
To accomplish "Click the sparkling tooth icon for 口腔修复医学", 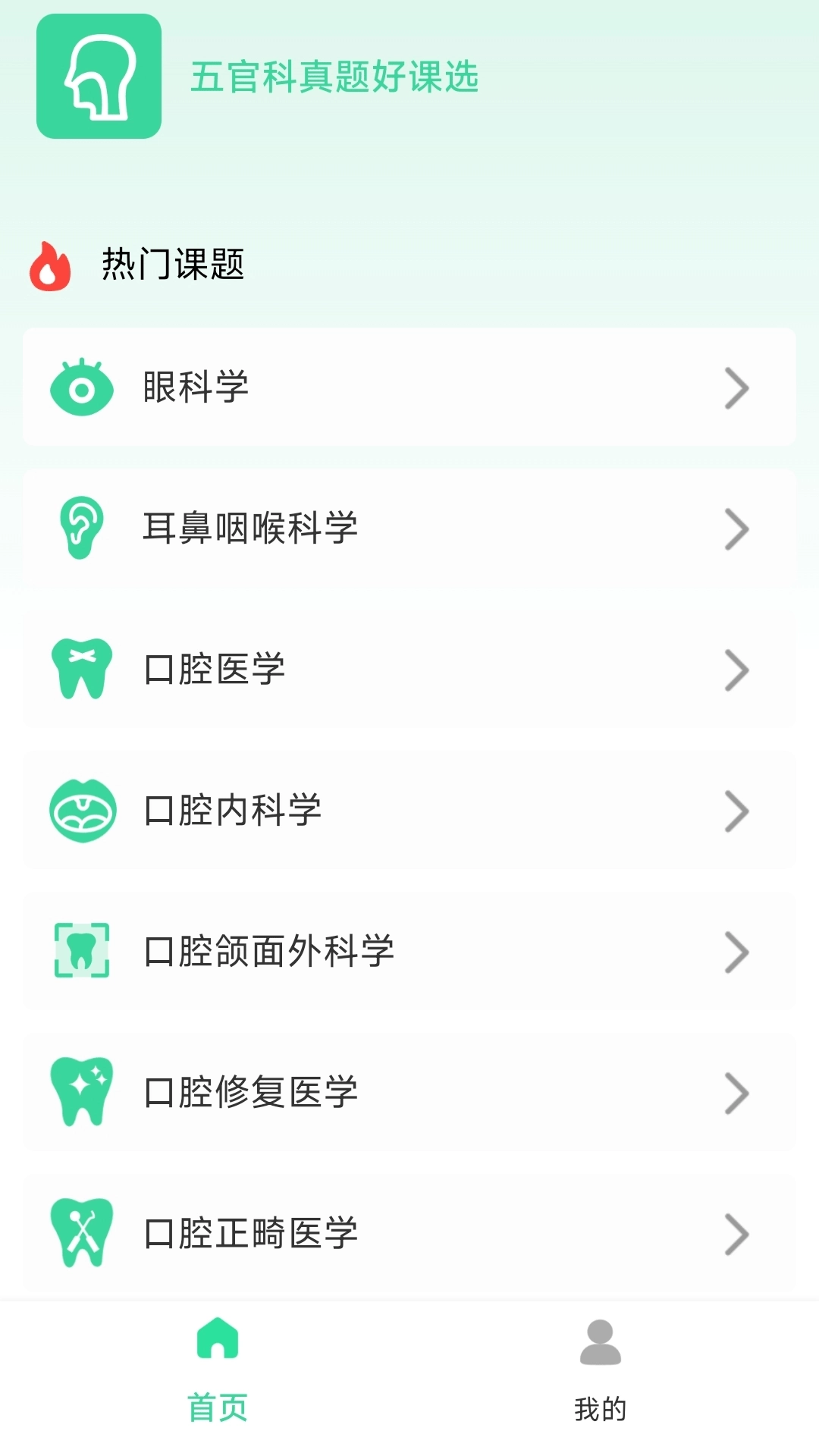I will coord(83,1093).
